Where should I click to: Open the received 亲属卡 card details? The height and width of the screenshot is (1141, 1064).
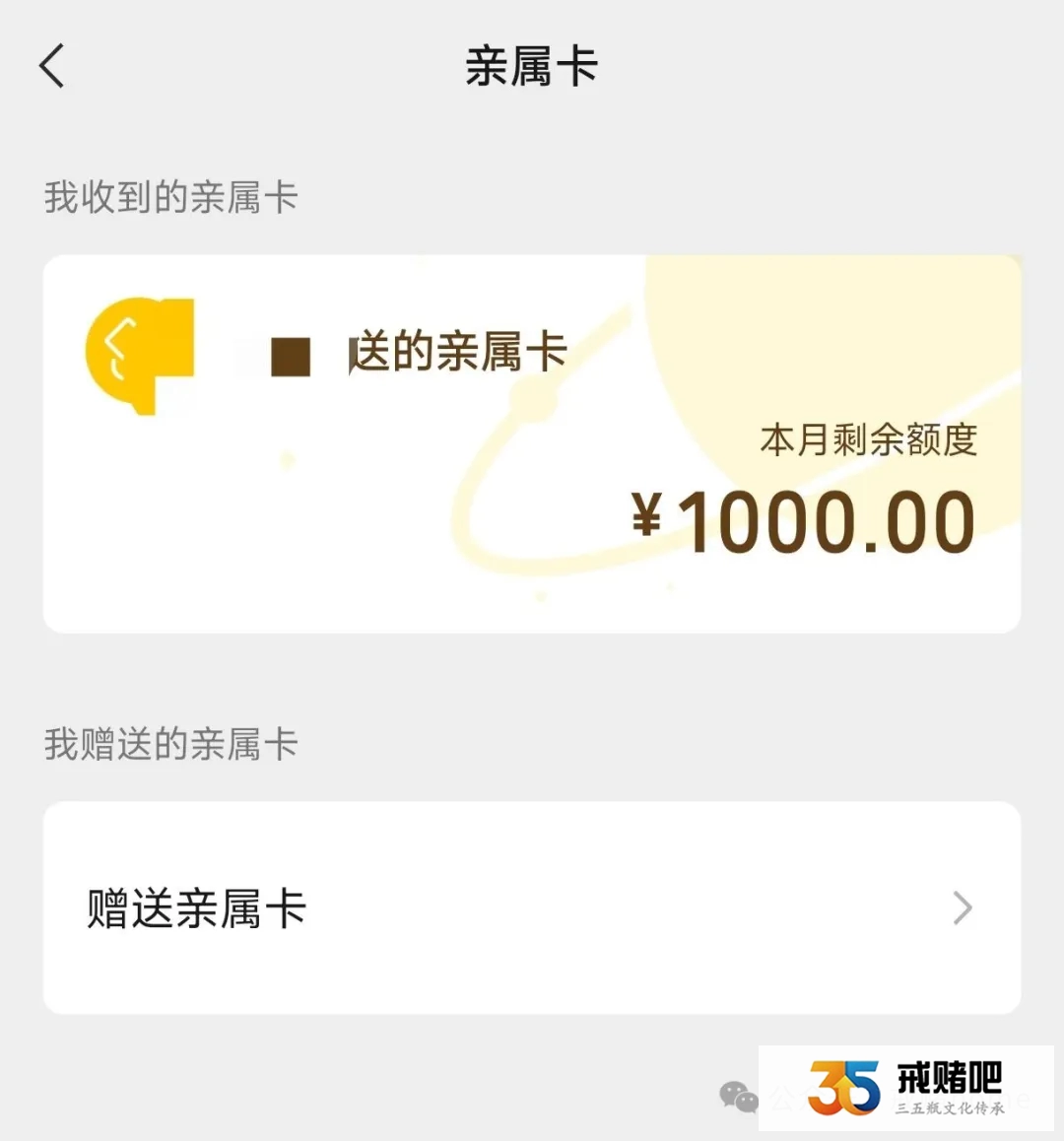[532, 441]
